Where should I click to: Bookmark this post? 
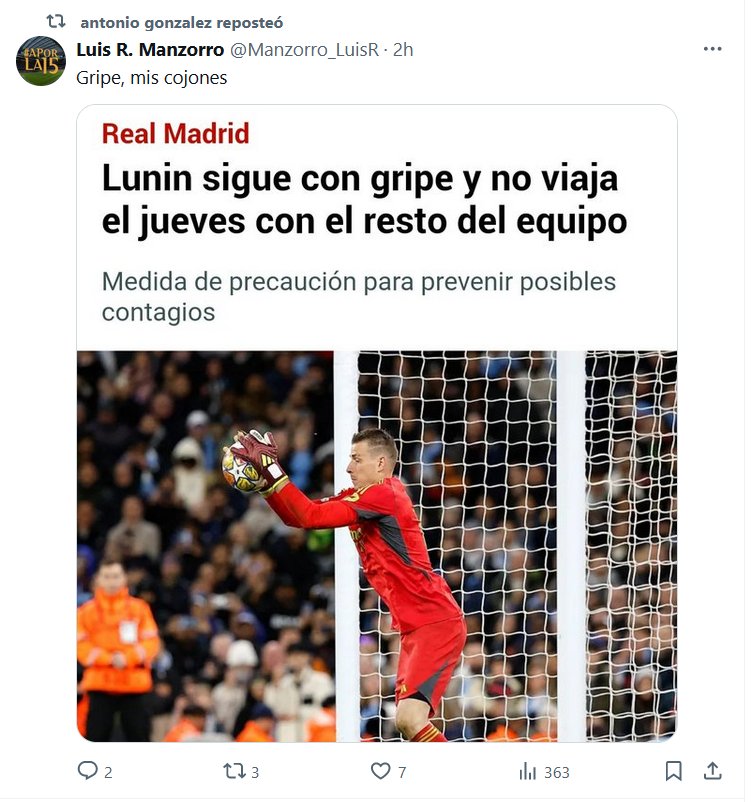674,771
